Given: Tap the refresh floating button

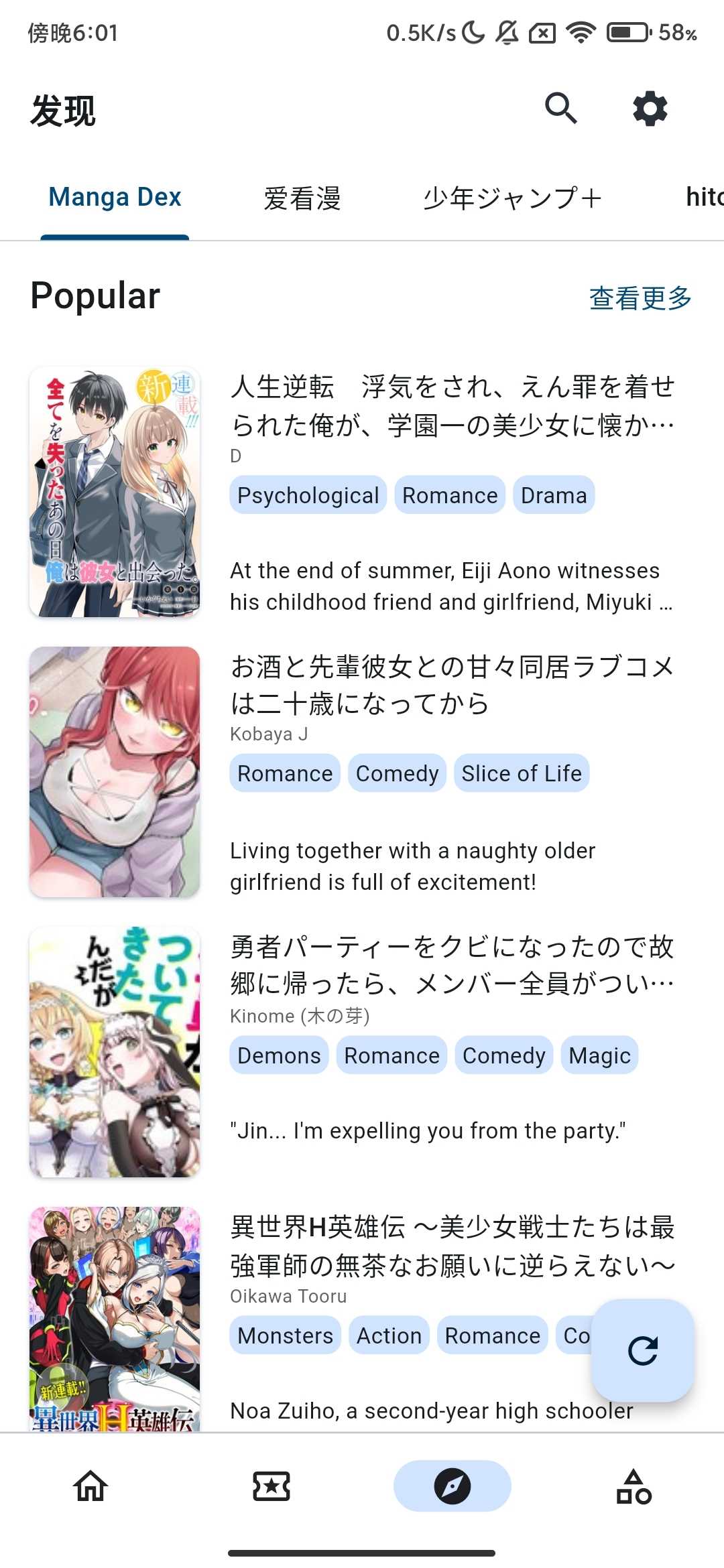Looking at the screenshot, I should click(x=642, y=1350).
